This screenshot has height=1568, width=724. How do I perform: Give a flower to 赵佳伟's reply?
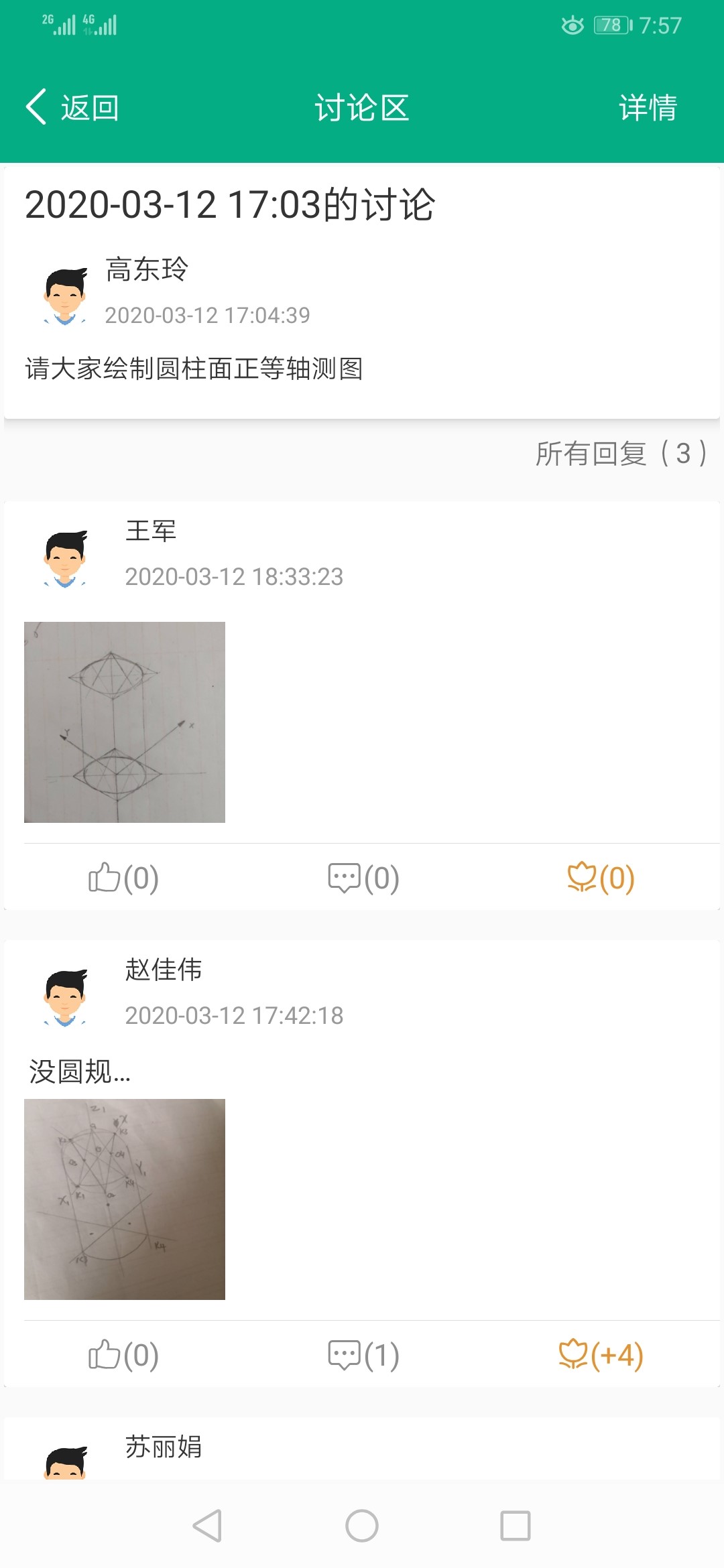601,1355
